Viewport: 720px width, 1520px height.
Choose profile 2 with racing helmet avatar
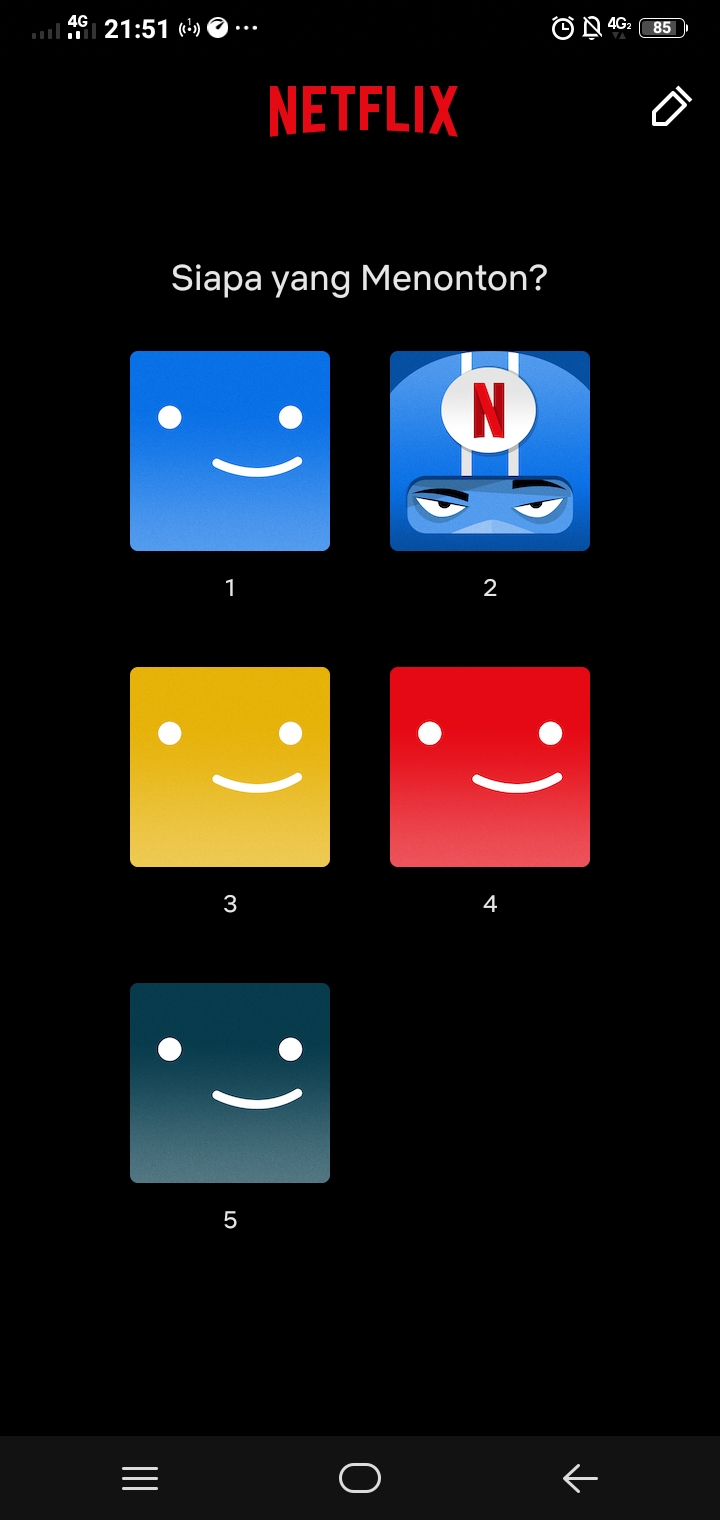click(x=490, y=451)
